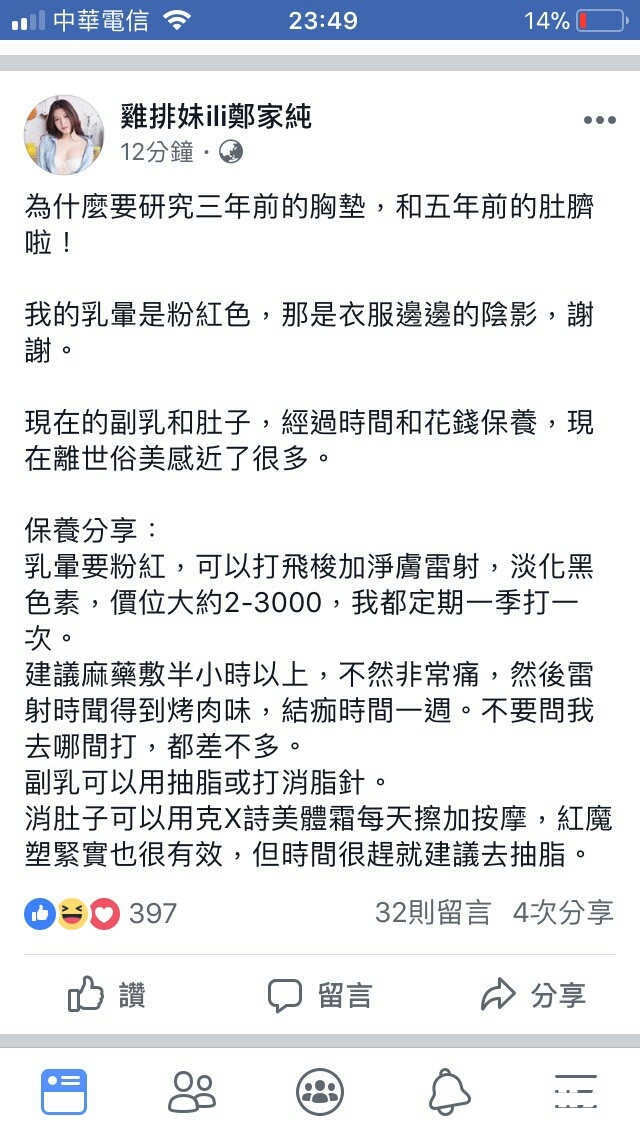
Task: Open the notifications bell tab
Action: point(448,1091)
